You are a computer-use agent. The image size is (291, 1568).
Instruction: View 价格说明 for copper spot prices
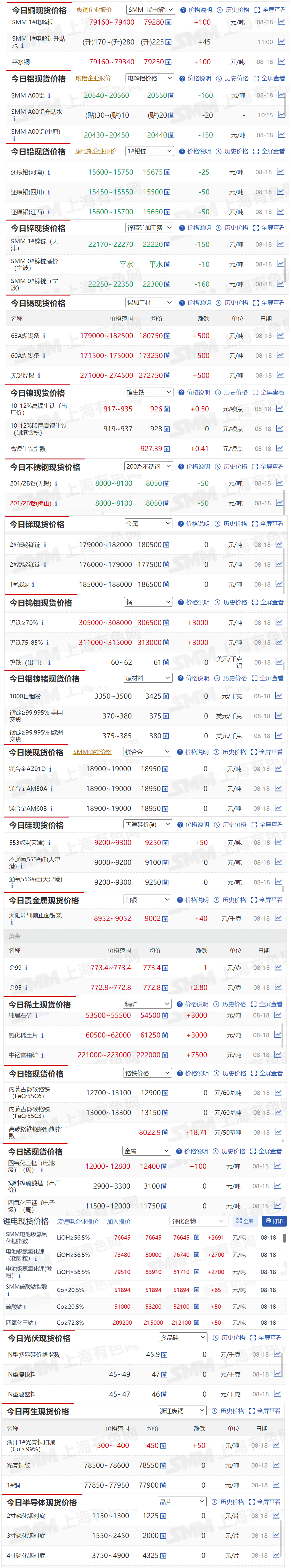click(196, 10)
